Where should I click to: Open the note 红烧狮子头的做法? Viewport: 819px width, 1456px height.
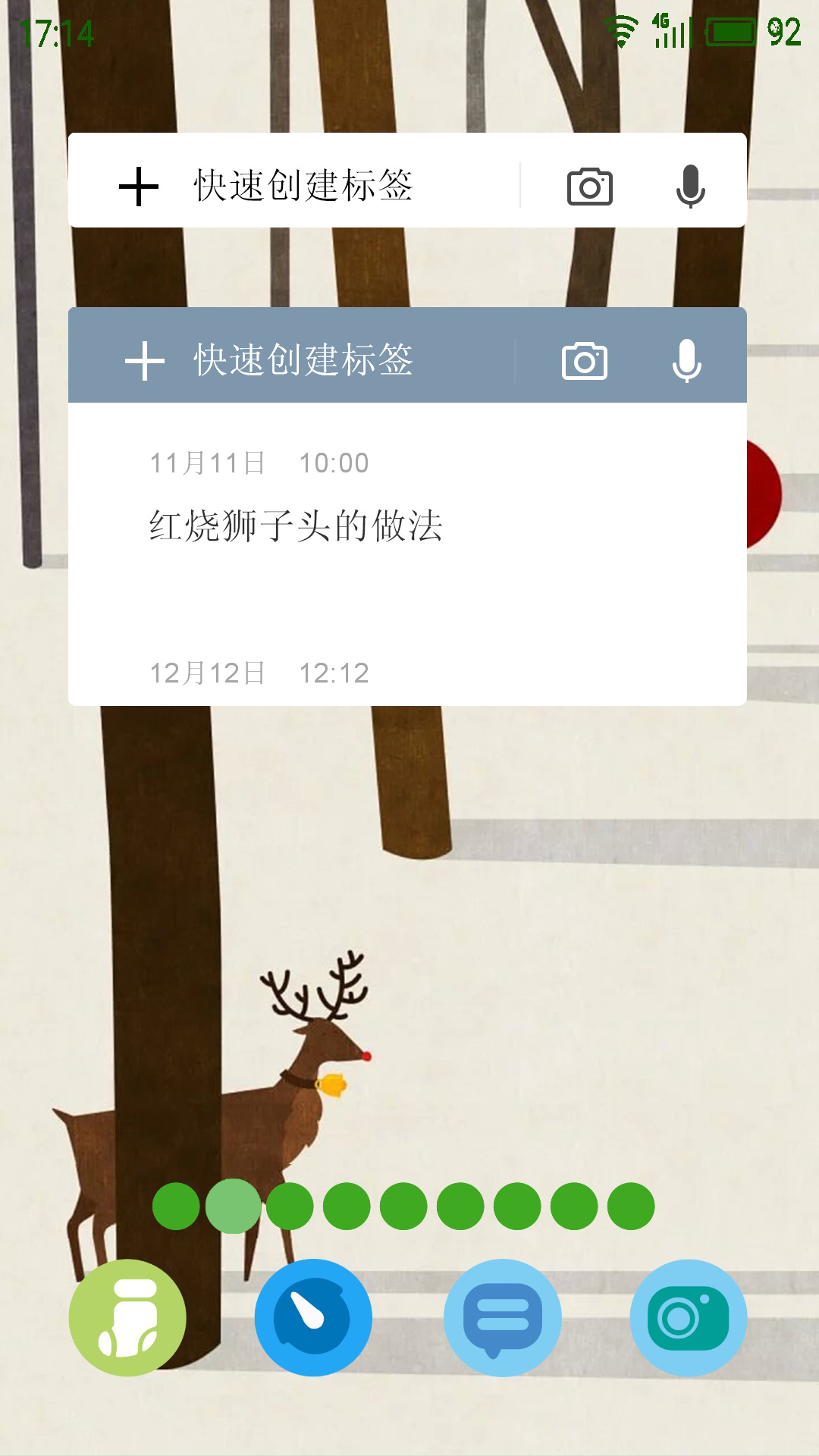coord(296,526)
